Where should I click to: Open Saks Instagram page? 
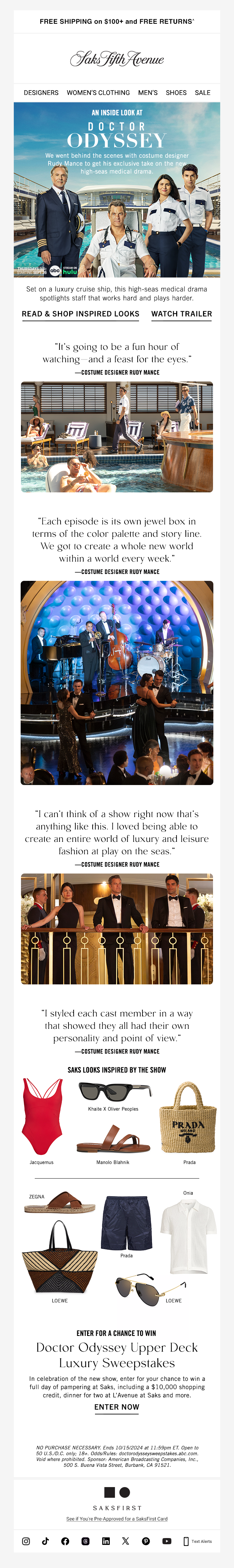click(x=26, y=1541)
